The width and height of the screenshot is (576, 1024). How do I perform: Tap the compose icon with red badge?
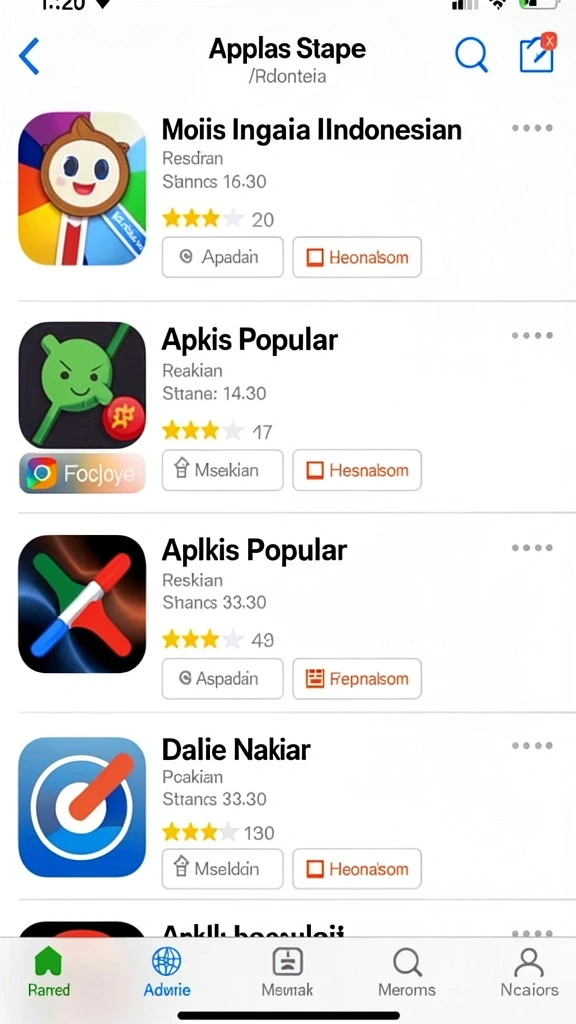(x=537, y=53)
